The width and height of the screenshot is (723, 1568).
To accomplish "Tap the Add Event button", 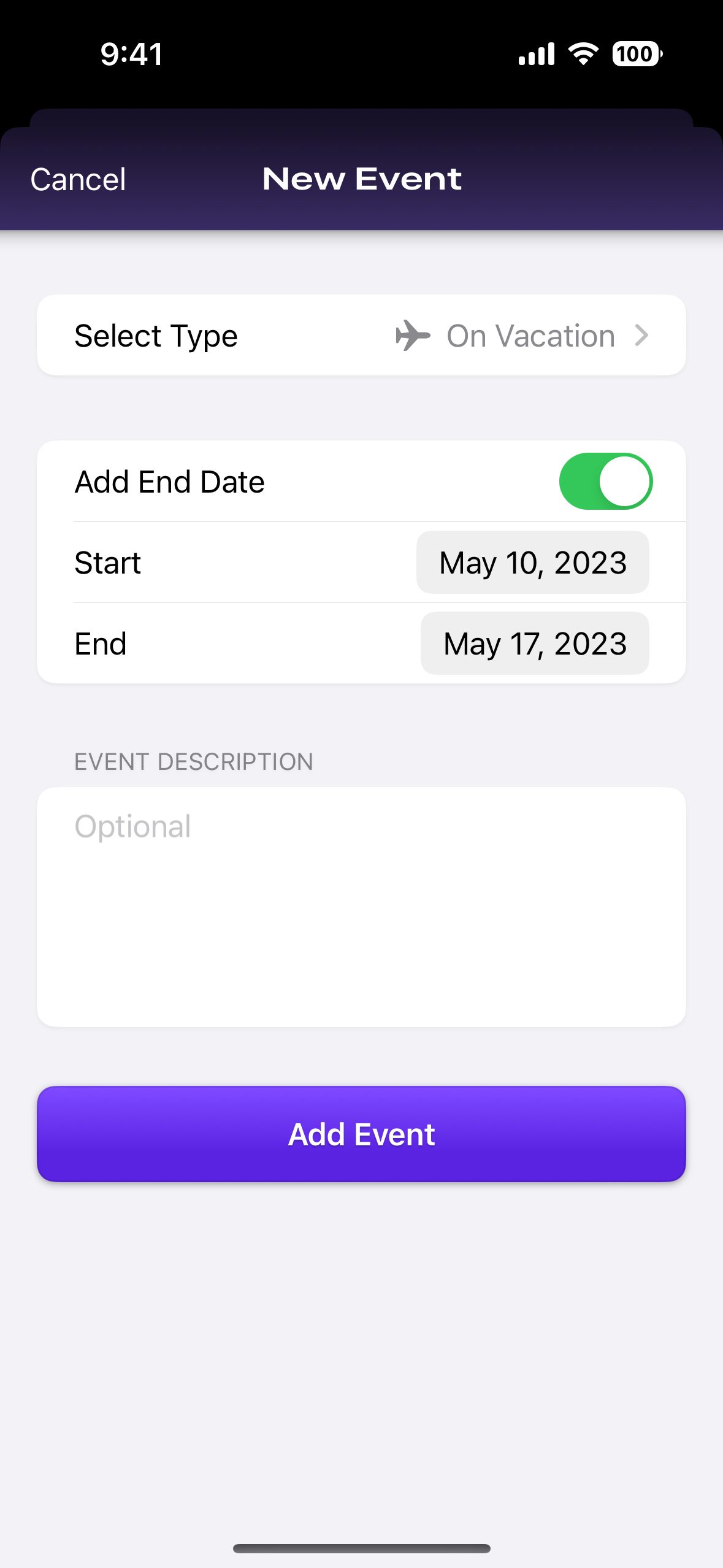I will pos(361,1134).
